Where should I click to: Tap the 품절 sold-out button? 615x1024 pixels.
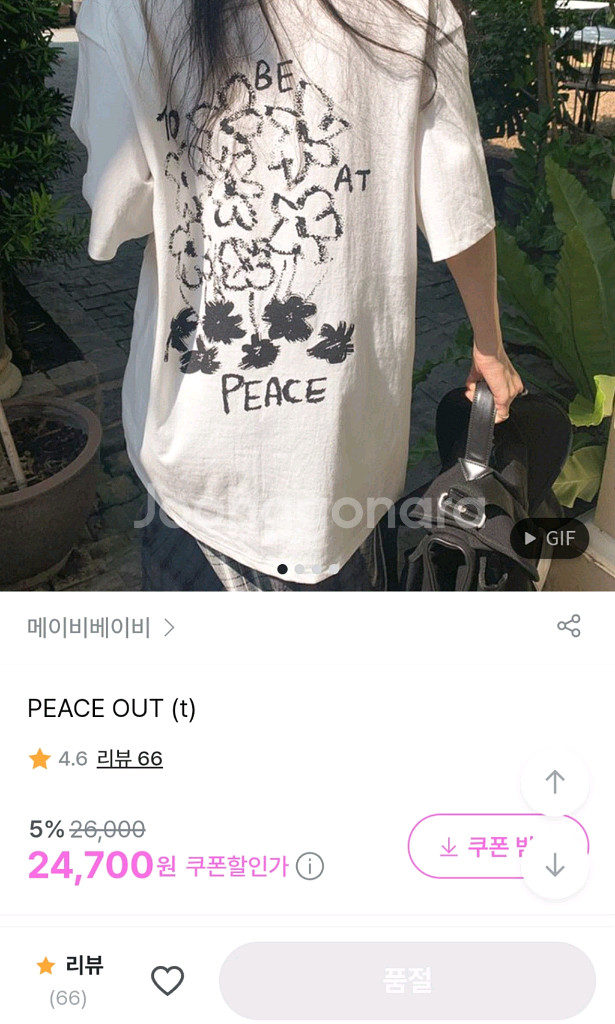[407, 981]
